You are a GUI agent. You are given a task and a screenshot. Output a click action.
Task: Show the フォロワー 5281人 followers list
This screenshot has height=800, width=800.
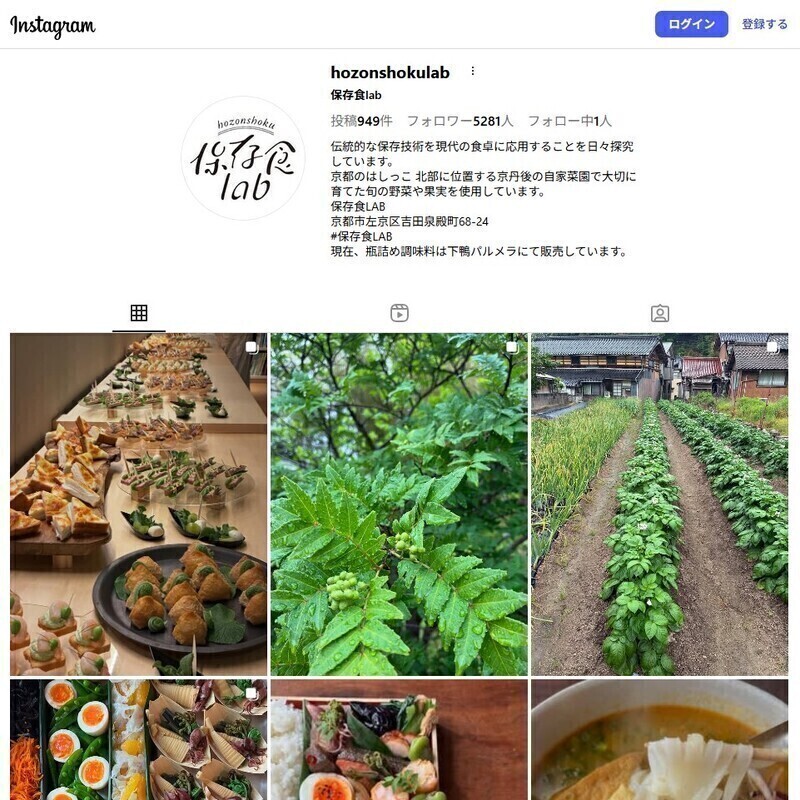[460, 121]
